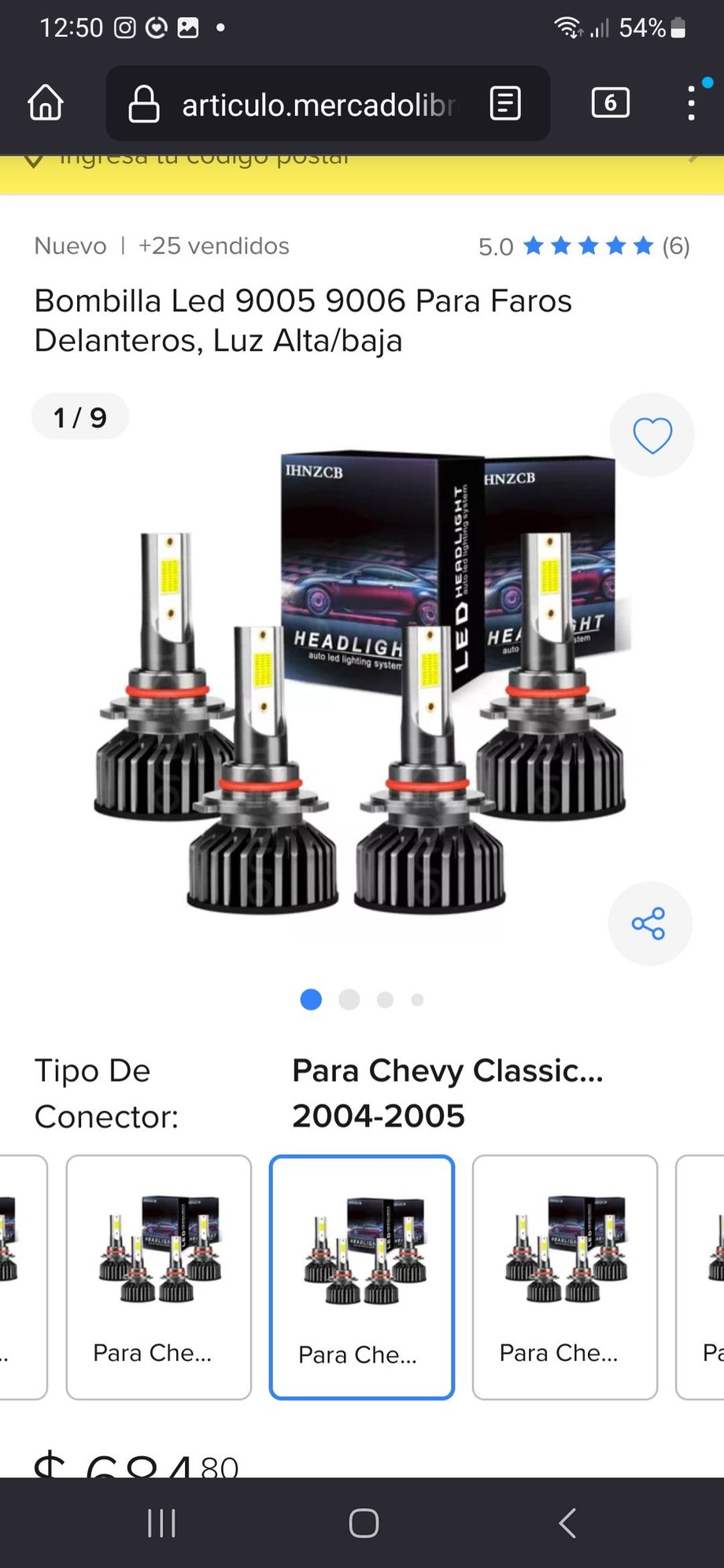This screenshot has height=1568, width=724.
Task: Select the third full connector option
Action: (x=564, y=1277)
